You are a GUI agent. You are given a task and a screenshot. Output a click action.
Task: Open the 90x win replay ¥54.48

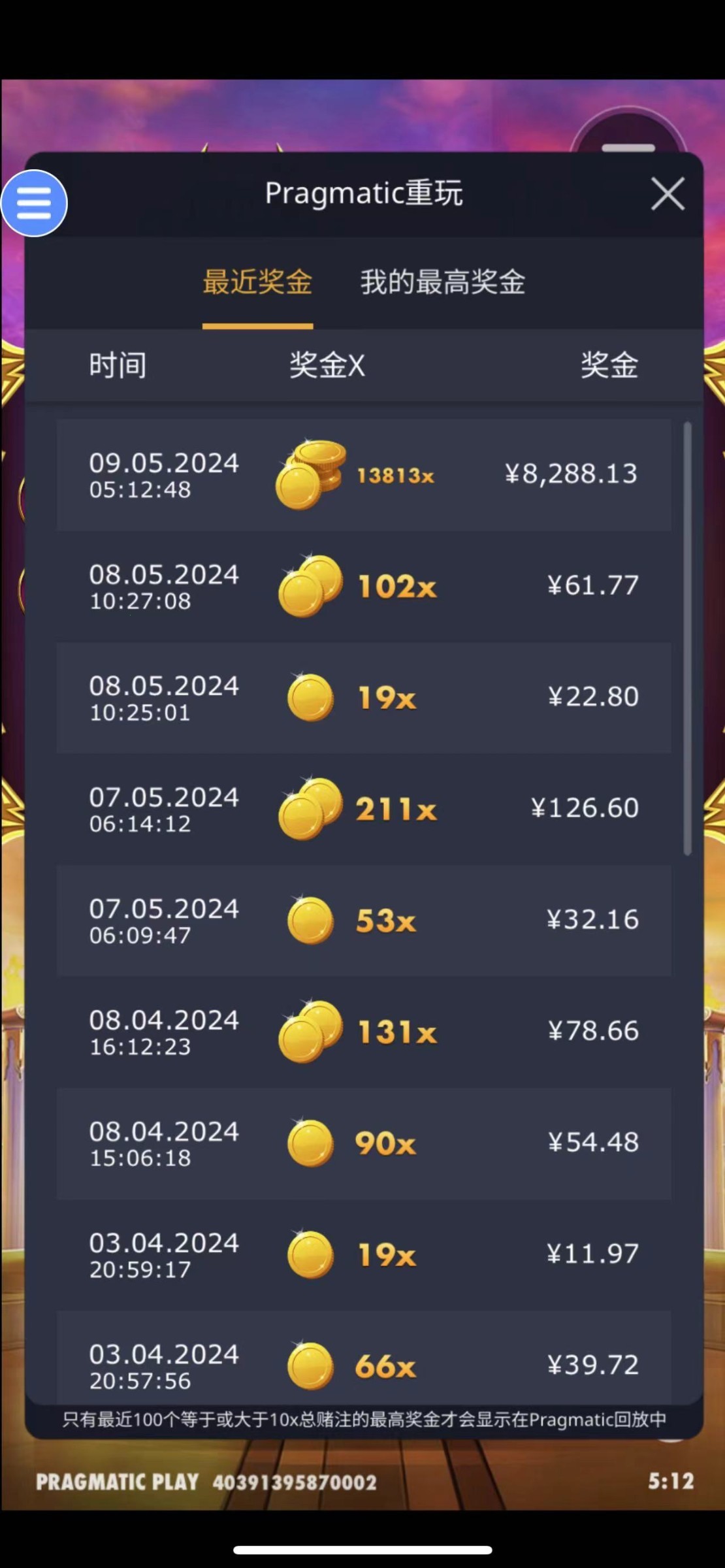click(x=363, y=1143)
